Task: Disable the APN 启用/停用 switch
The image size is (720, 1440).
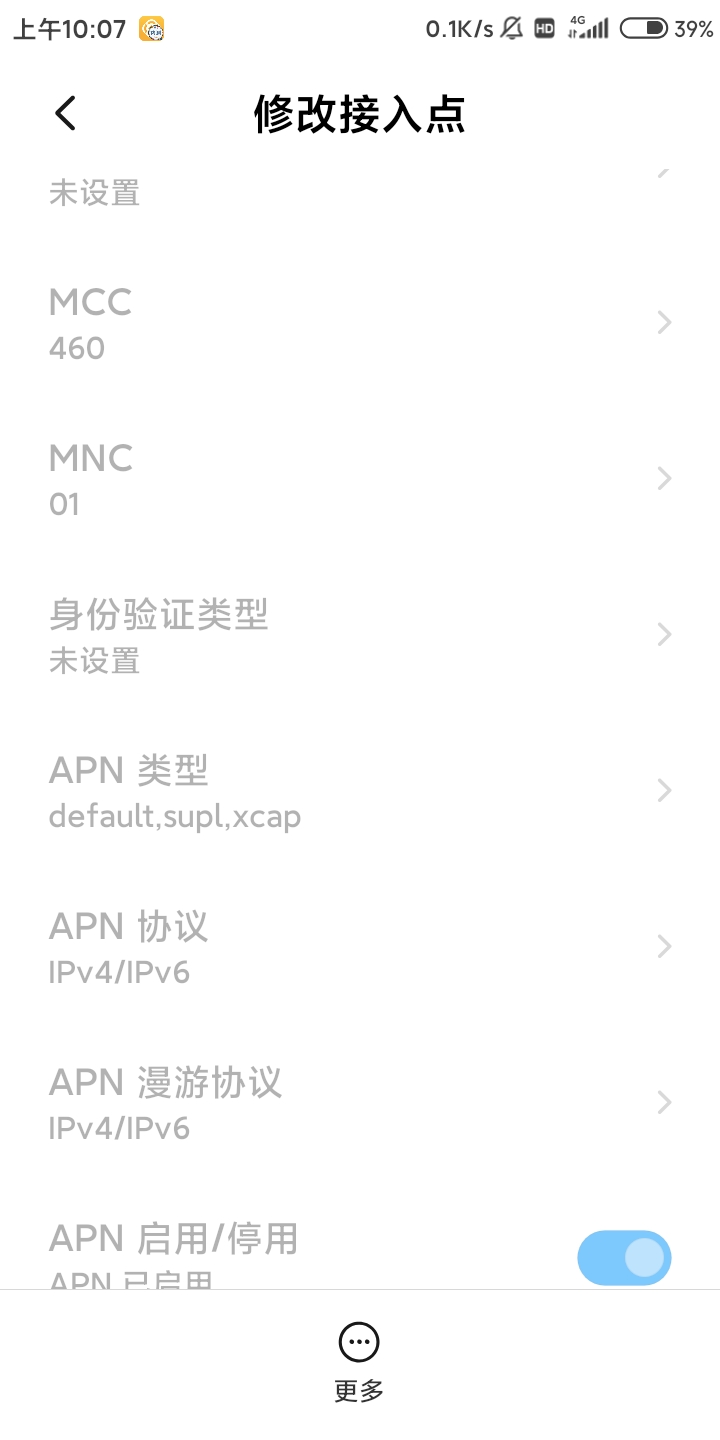Action: 624,1257
